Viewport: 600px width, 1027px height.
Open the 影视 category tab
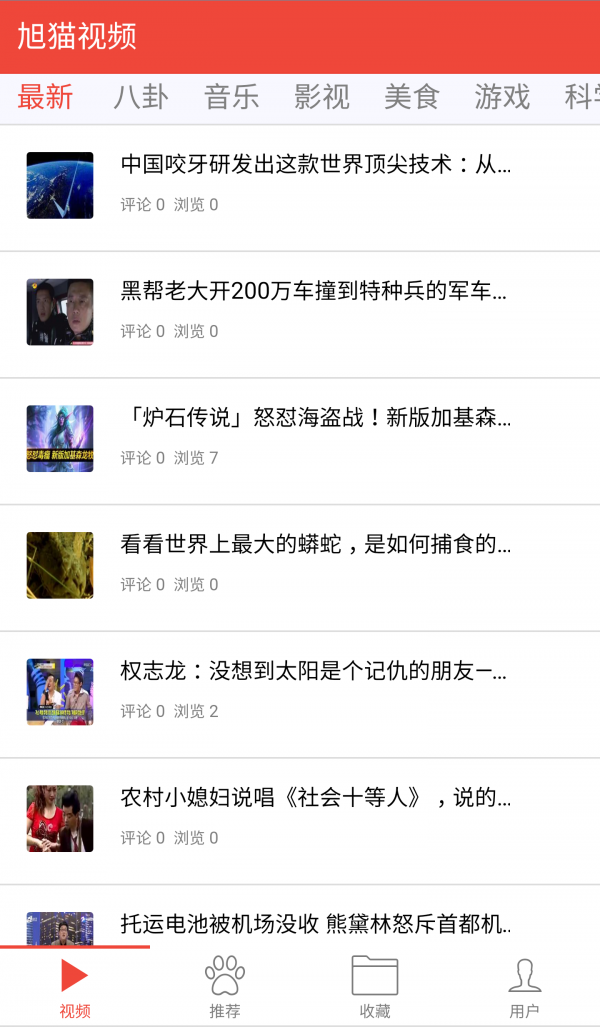(x=321, y=97)
